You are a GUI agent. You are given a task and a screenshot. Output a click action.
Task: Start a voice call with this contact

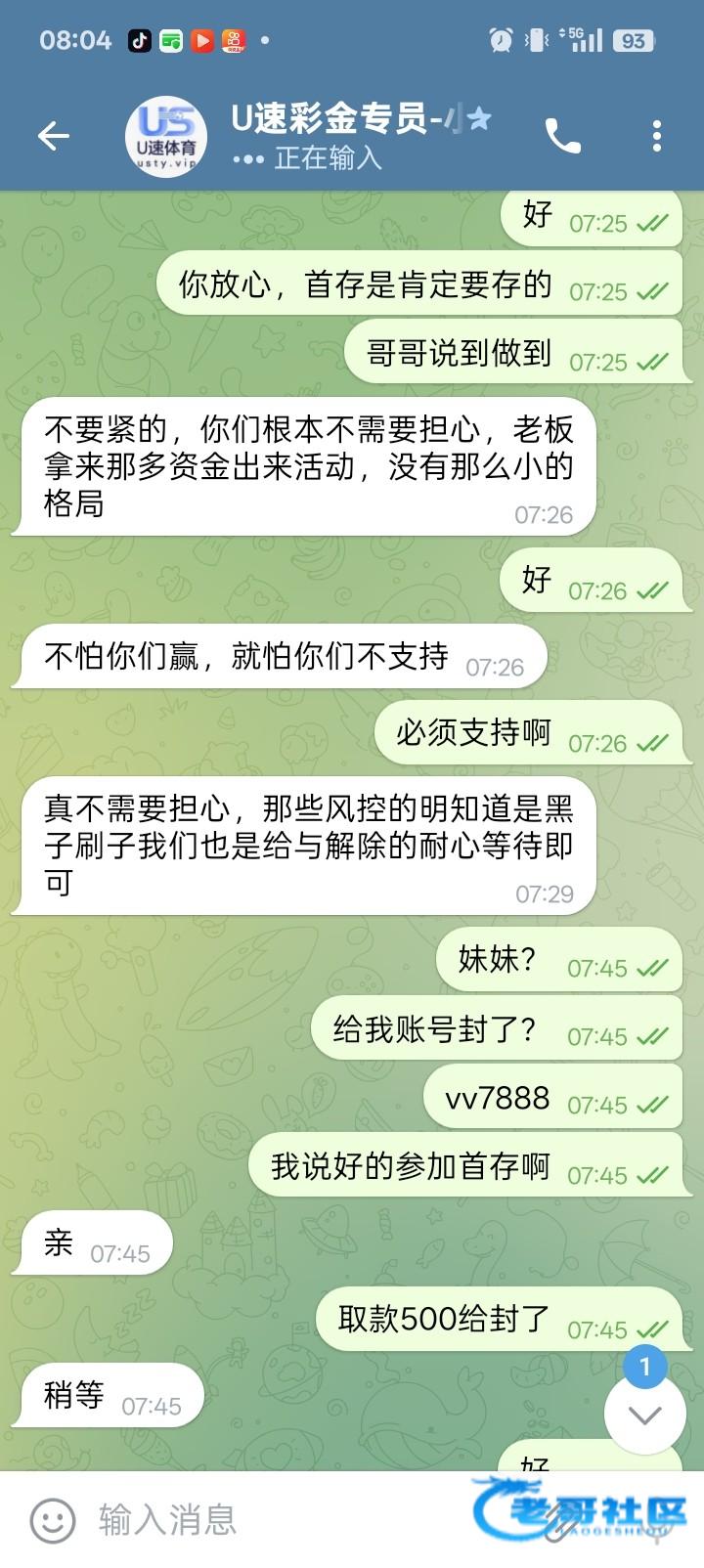(x=562, y=137)
